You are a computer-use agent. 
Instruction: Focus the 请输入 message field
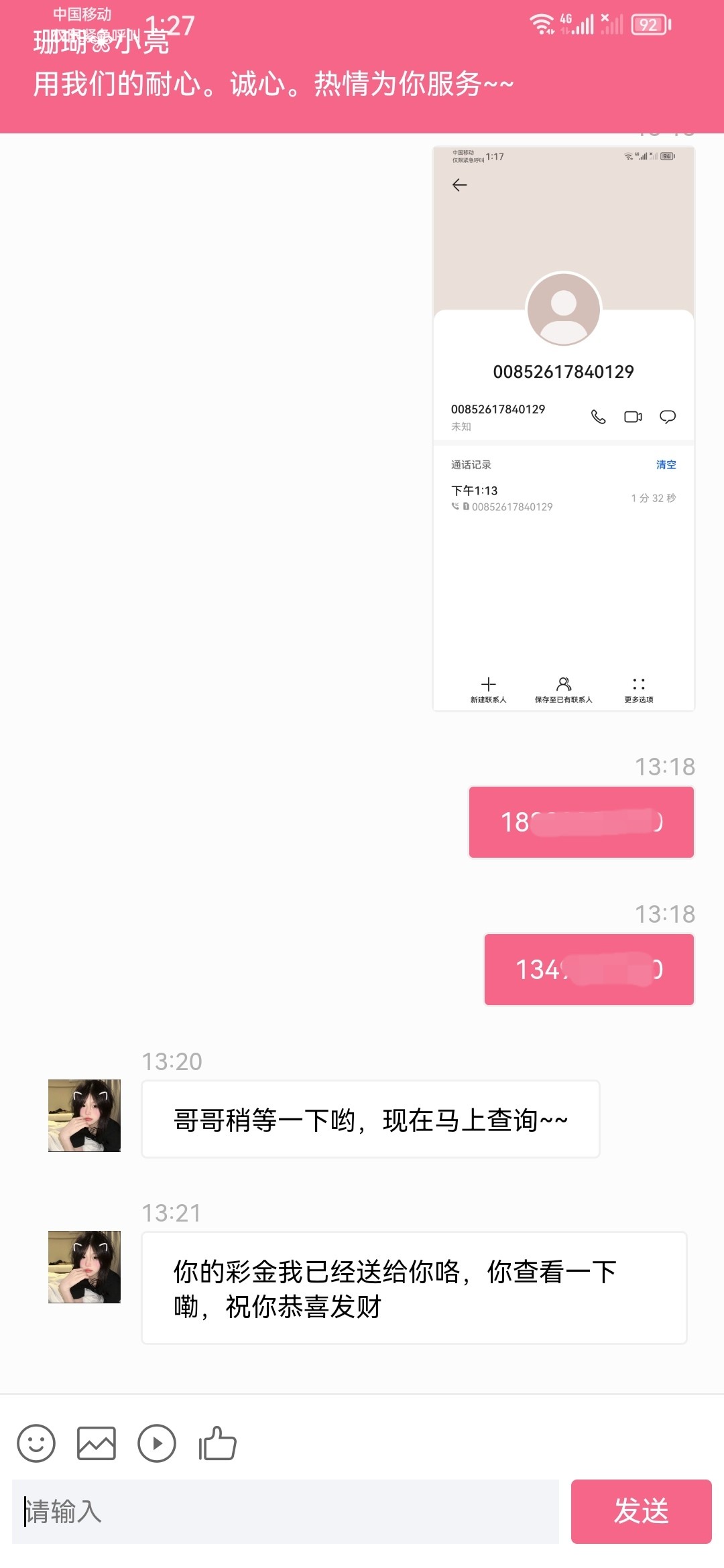coord(286,1511)
